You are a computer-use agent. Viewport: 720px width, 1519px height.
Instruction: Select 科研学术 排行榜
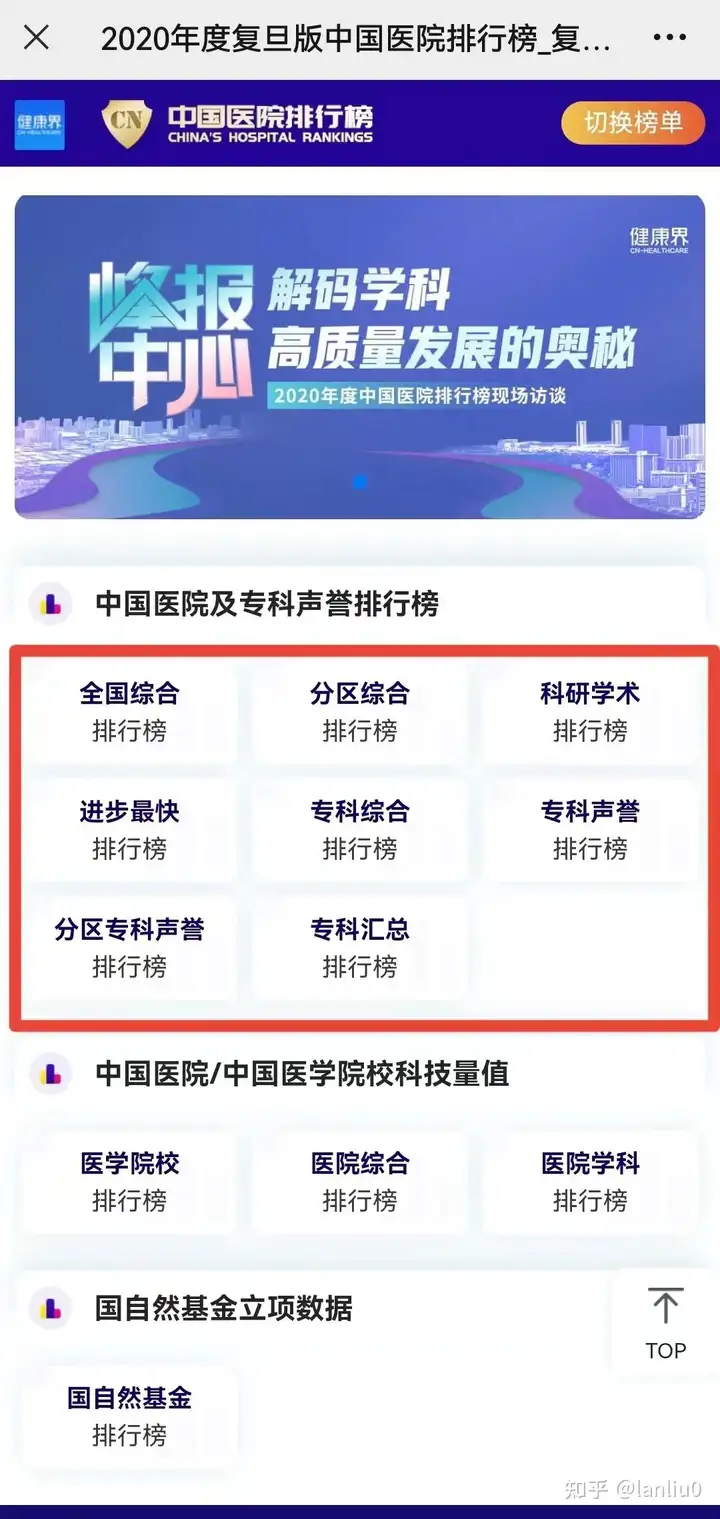click(x=590, y=712)
